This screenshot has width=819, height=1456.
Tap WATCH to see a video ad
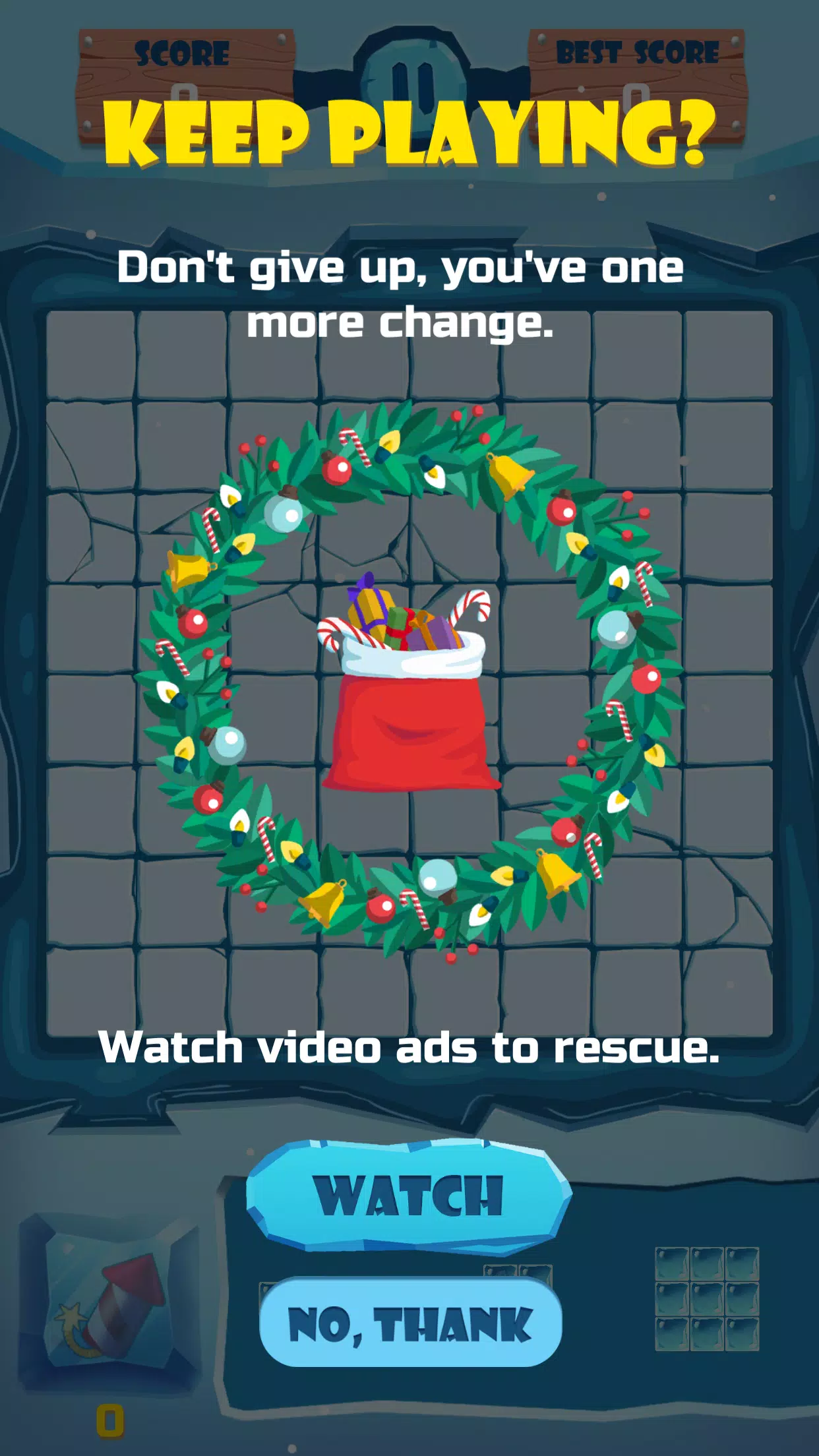click(409, 1196)
